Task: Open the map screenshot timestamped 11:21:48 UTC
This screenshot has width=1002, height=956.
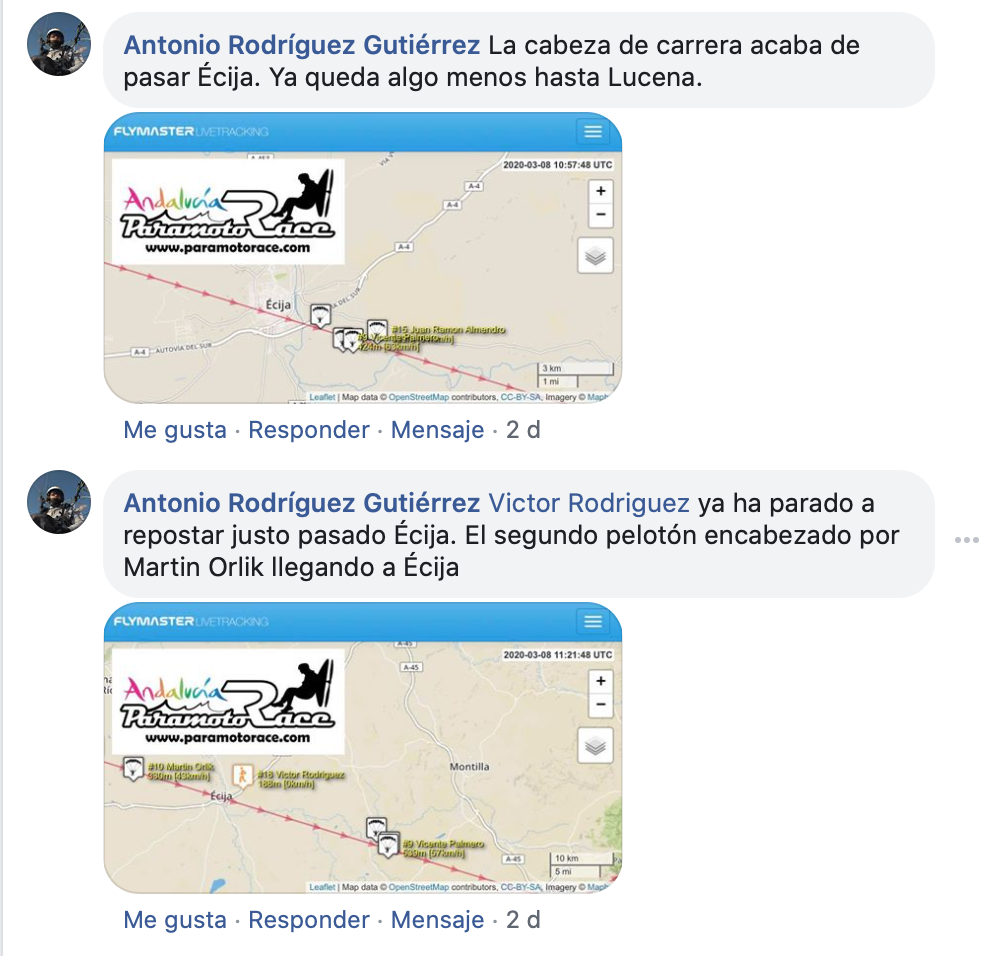Action: (x=363, y=748)
